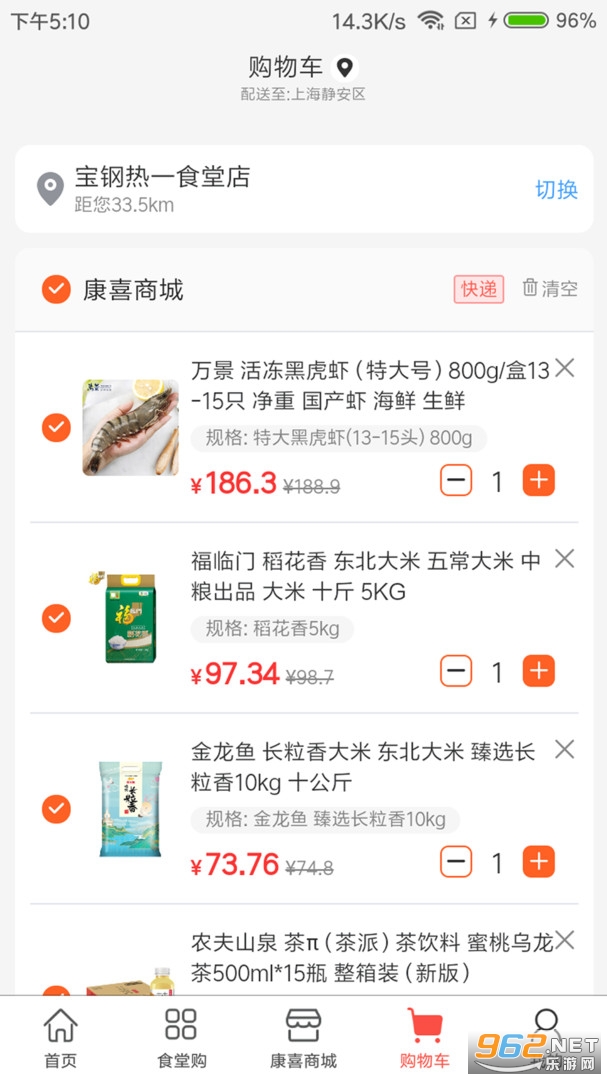The image size is (607, 1080).
Task: Go to the 首页 home tab
Action: click(60, 1038)
